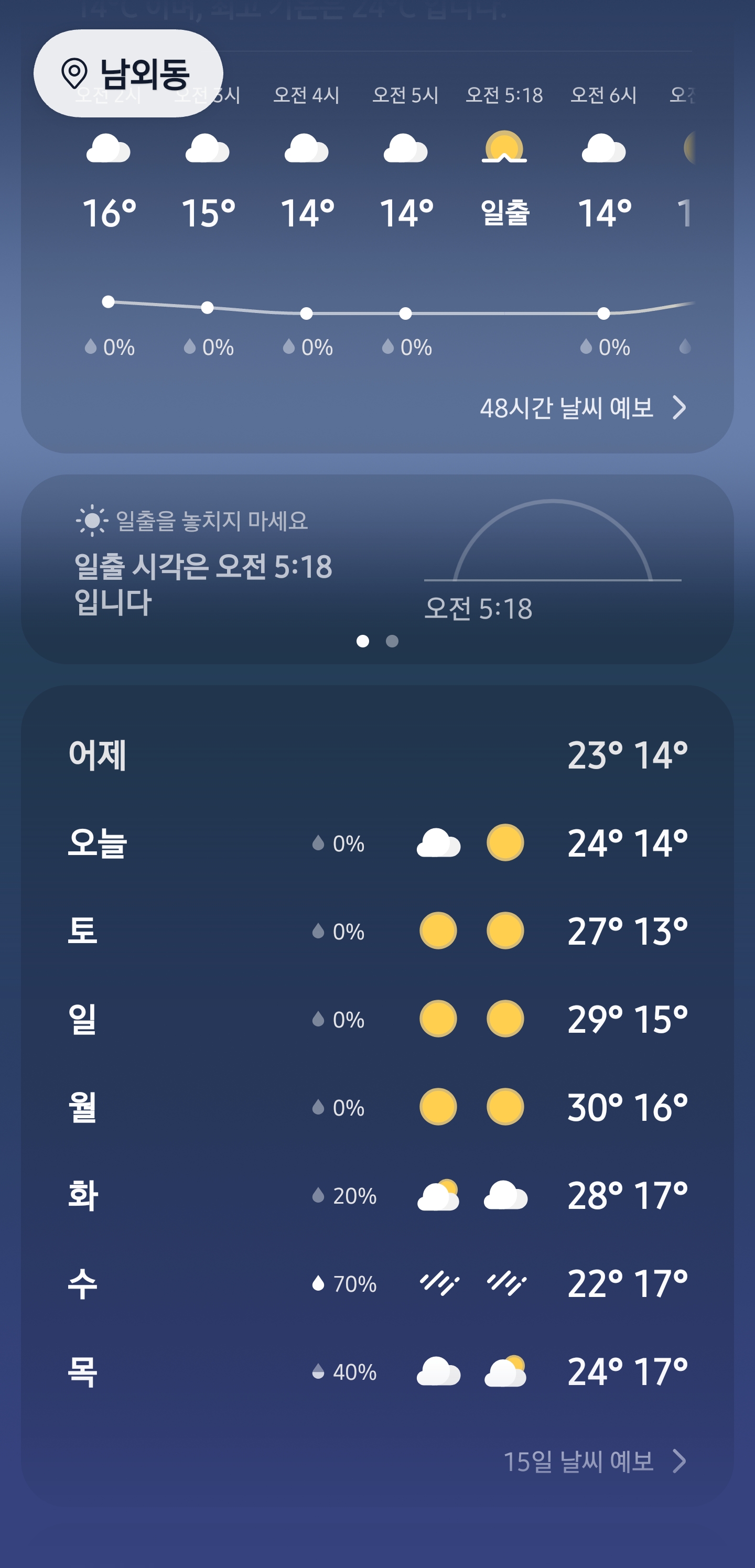Tap the 남외동 location chip

coord(128,73)
